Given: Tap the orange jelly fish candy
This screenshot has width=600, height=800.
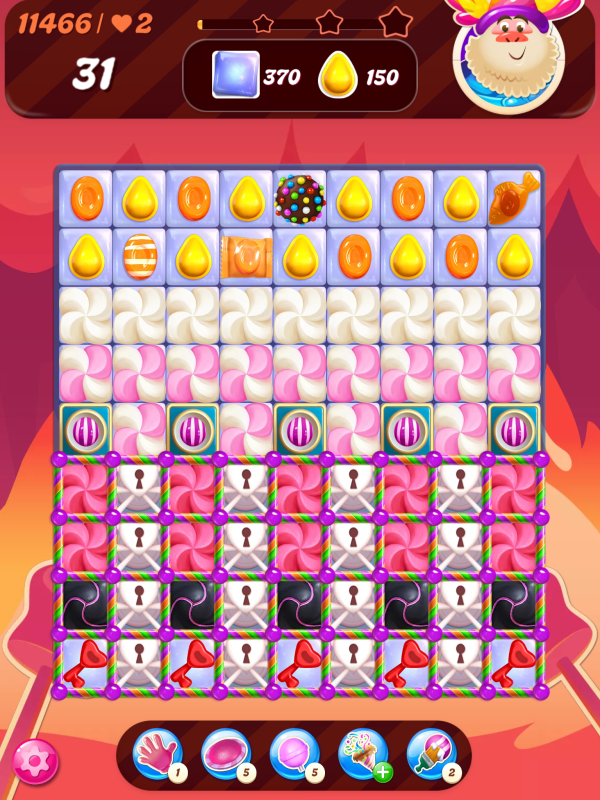Looking at the screenshot, I should pos(514,198).
